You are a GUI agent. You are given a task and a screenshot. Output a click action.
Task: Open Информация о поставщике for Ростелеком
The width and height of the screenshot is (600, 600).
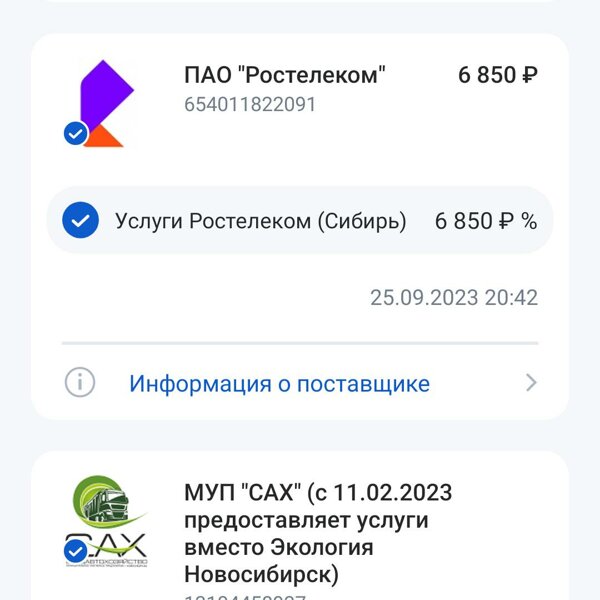(x=279, y=383)
